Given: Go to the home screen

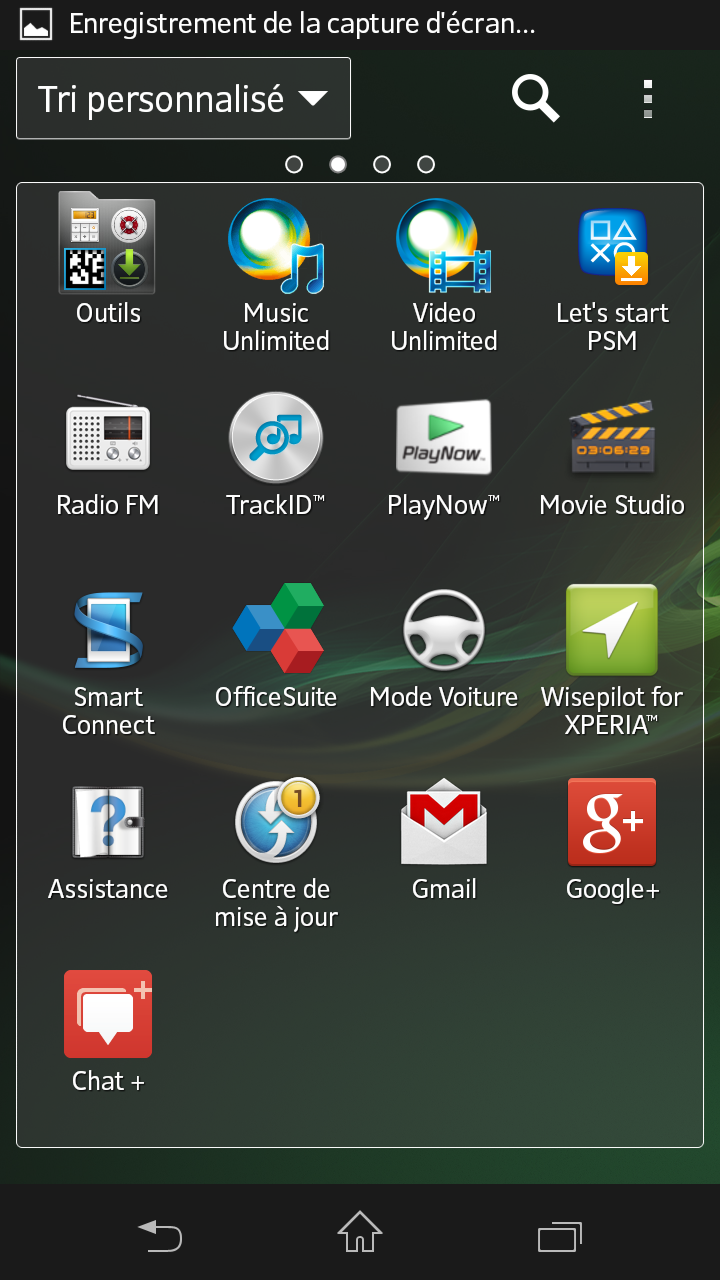Looking at the screenshot, I should pos(360,1232).
